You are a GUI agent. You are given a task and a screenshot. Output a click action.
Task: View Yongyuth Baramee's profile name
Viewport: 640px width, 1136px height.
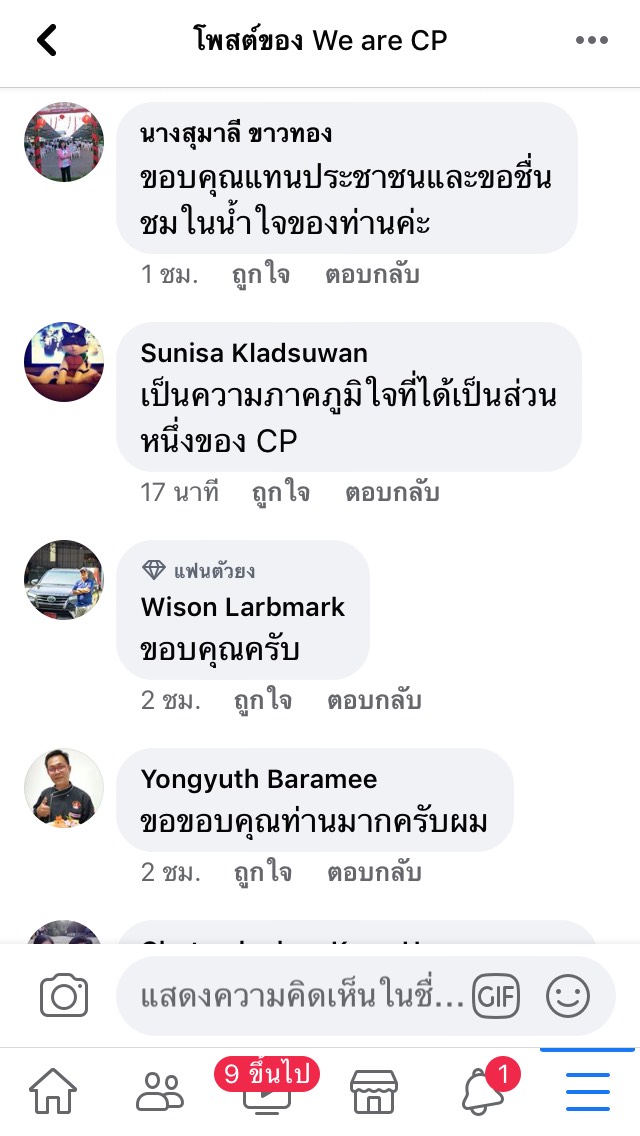pos(259,779)
